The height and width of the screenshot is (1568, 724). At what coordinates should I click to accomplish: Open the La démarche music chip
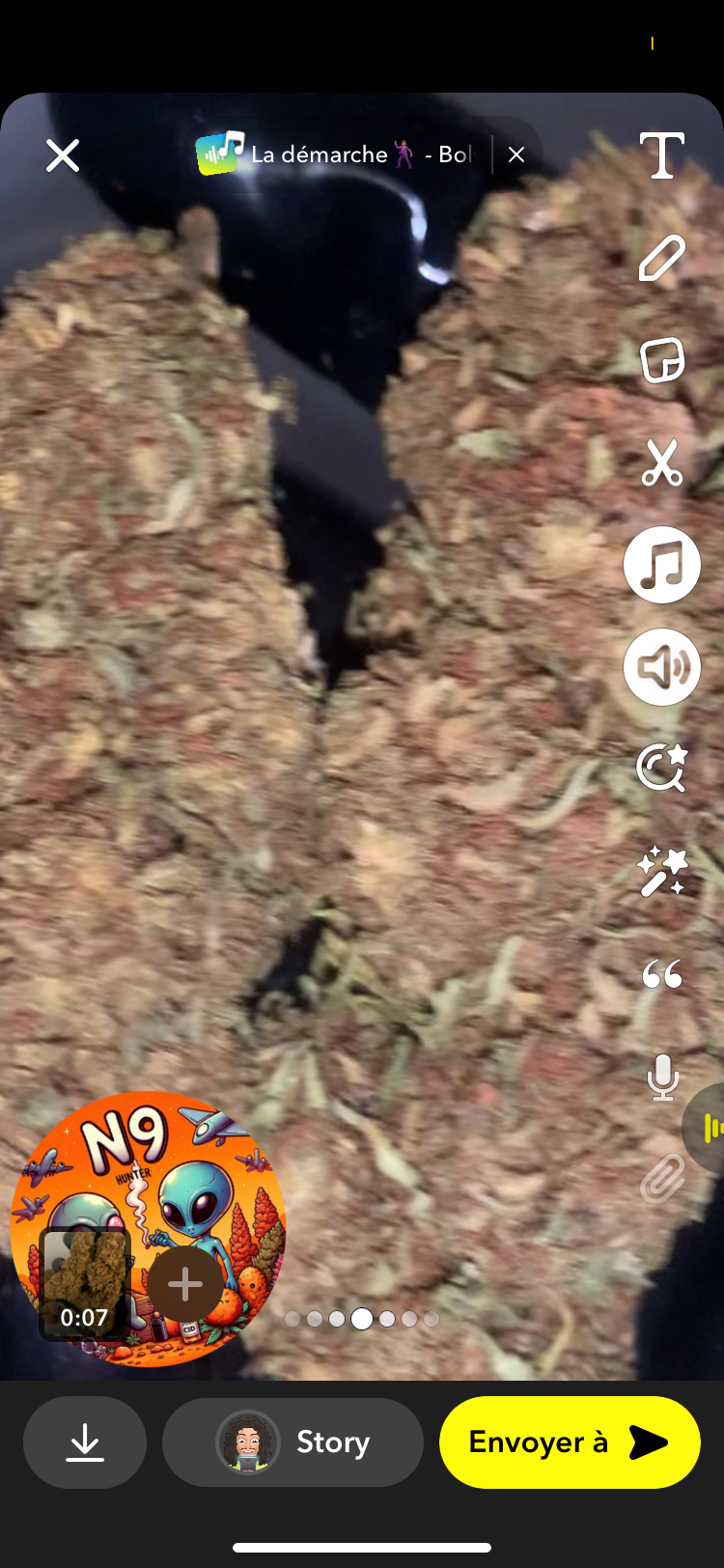click(x=338, y=154)
